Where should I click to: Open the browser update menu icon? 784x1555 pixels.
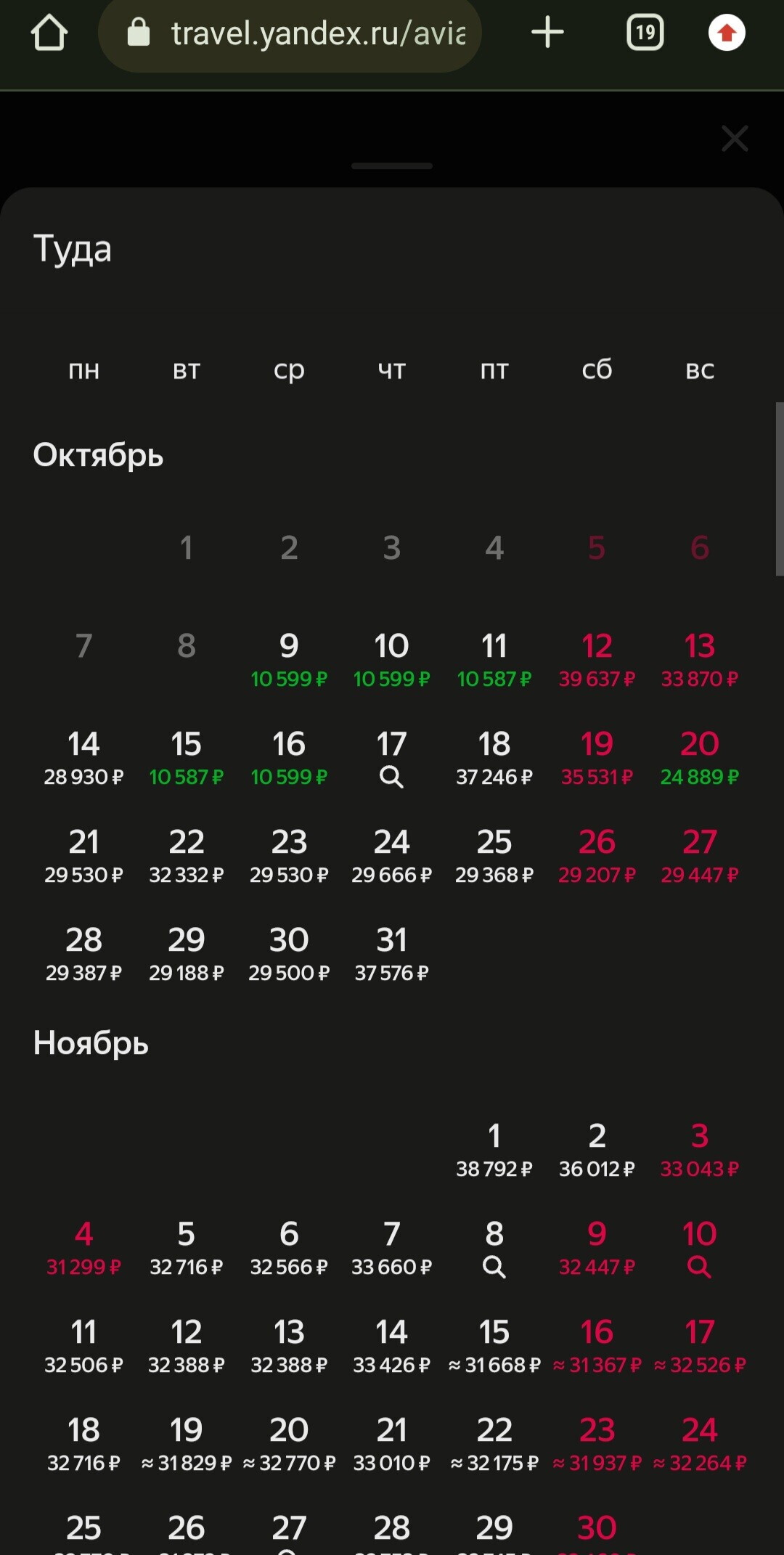click(727, 33)
